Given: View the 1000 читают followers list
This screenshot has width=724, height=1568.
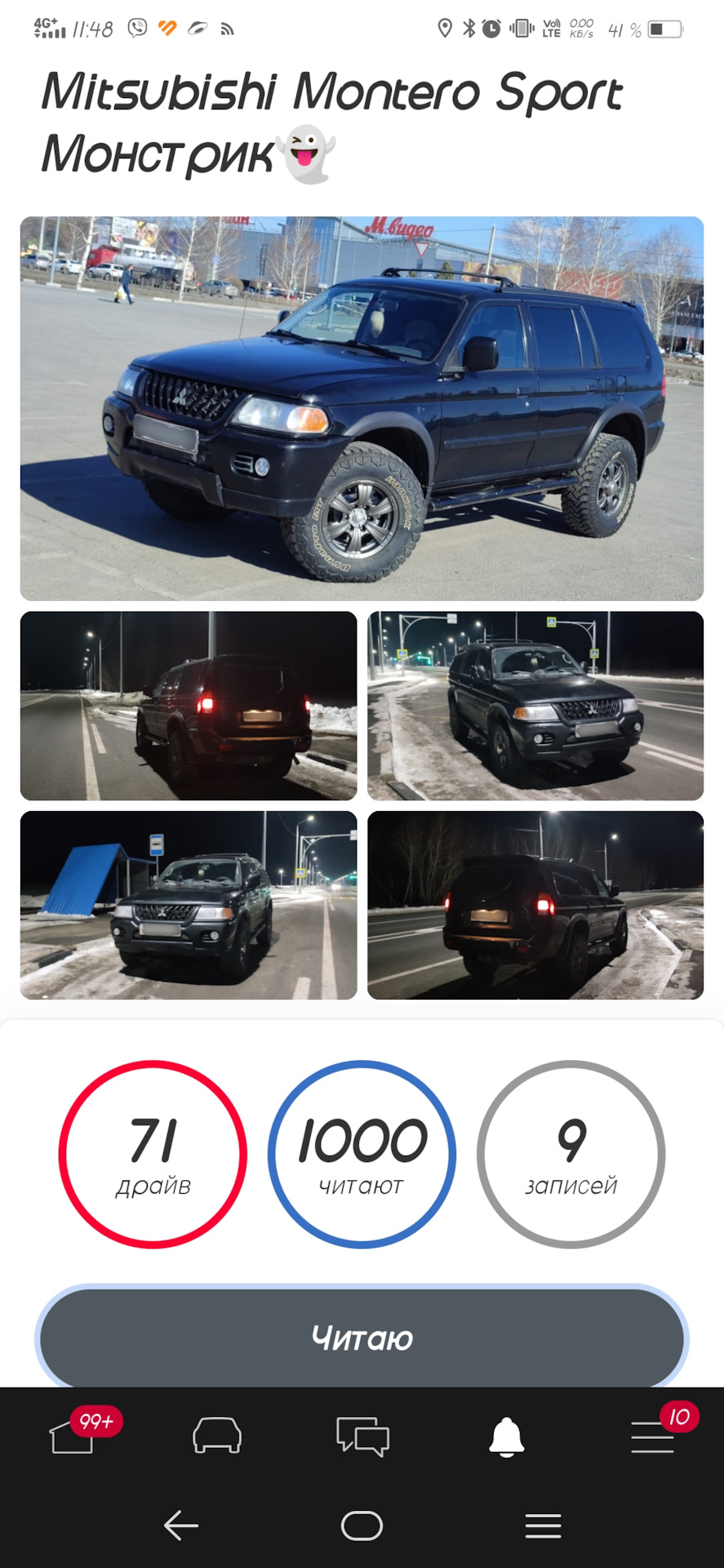Looking at the screenshot, I should click(362, 1154).
